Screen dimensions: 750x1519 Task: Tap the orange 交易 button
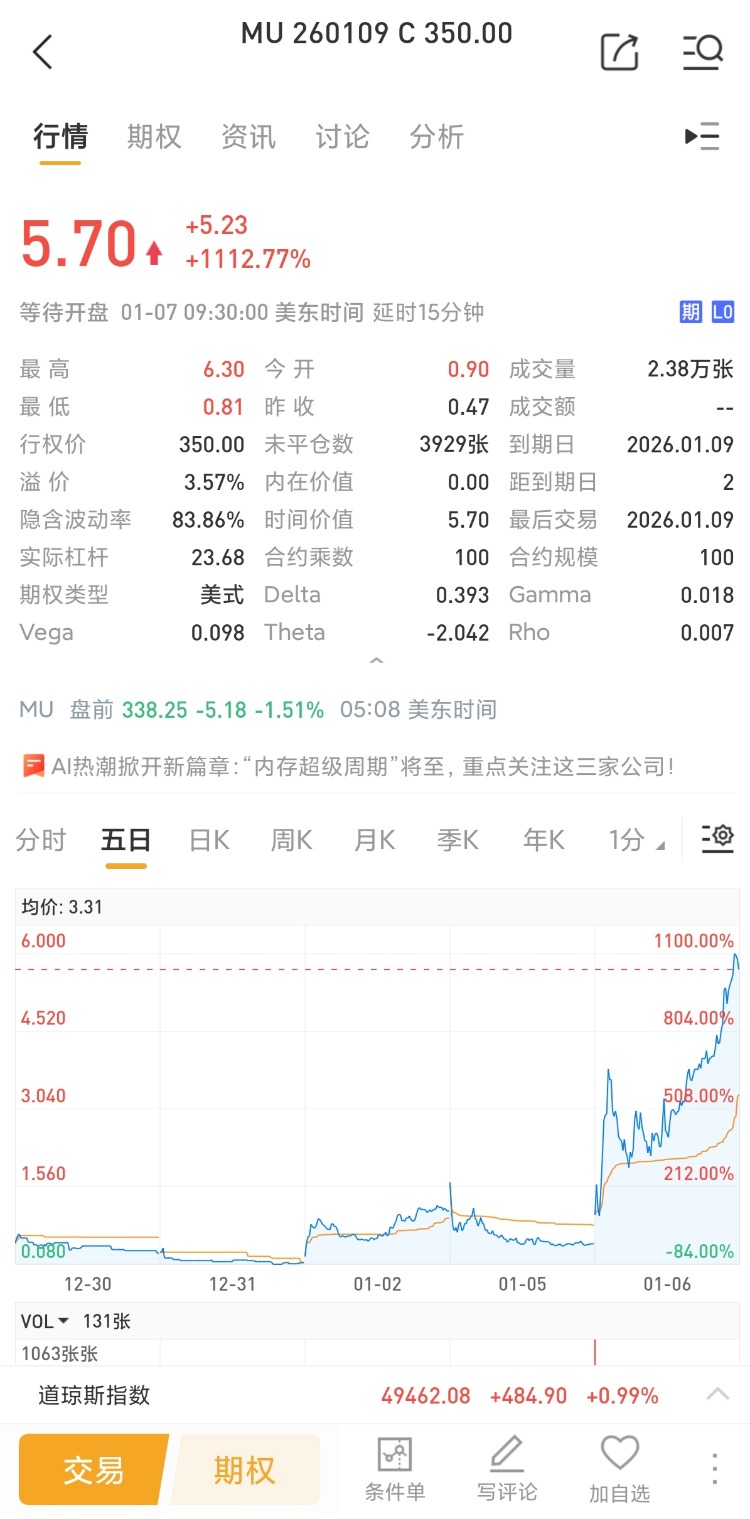click(94, 1470)
